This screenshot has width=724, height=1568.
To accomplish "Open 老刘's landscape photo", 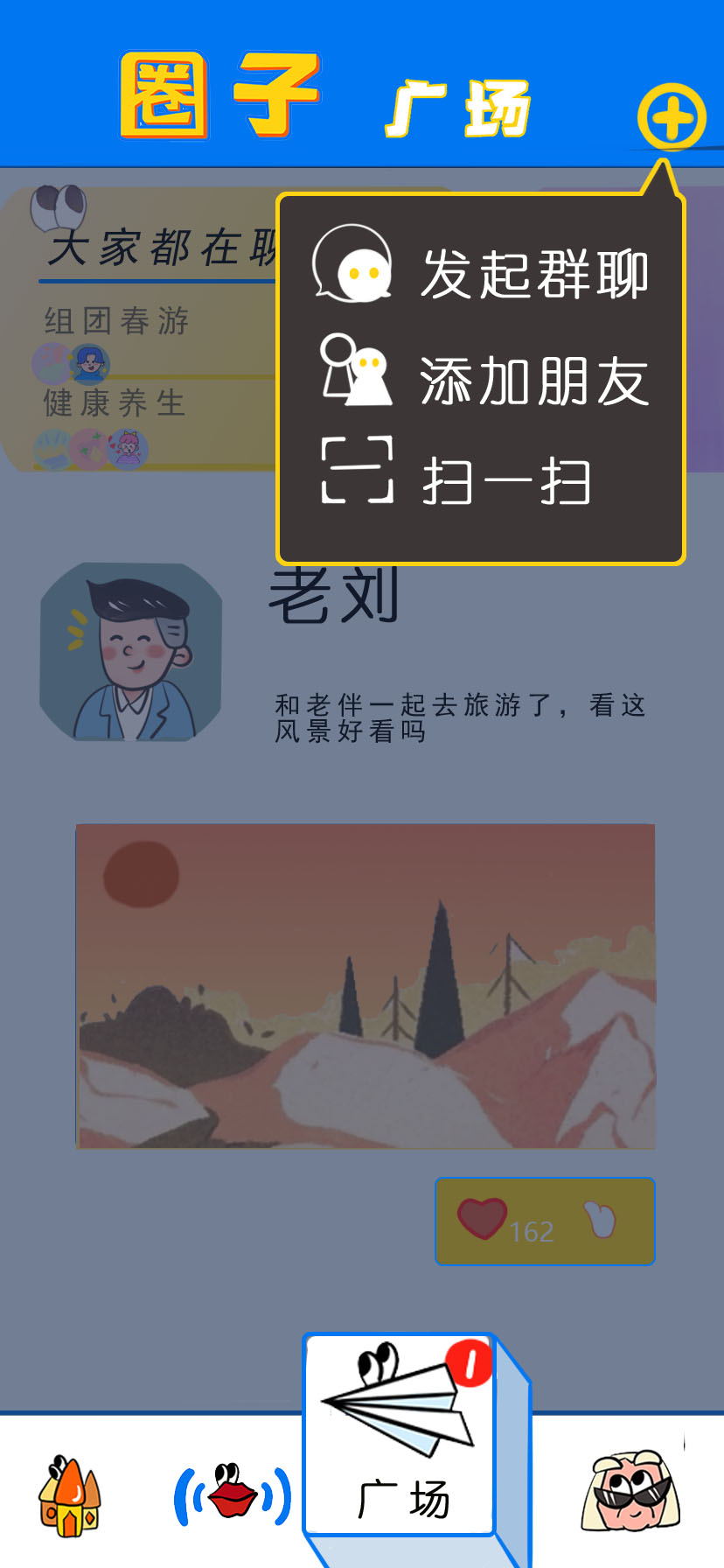I will click(x=365, y=985).
